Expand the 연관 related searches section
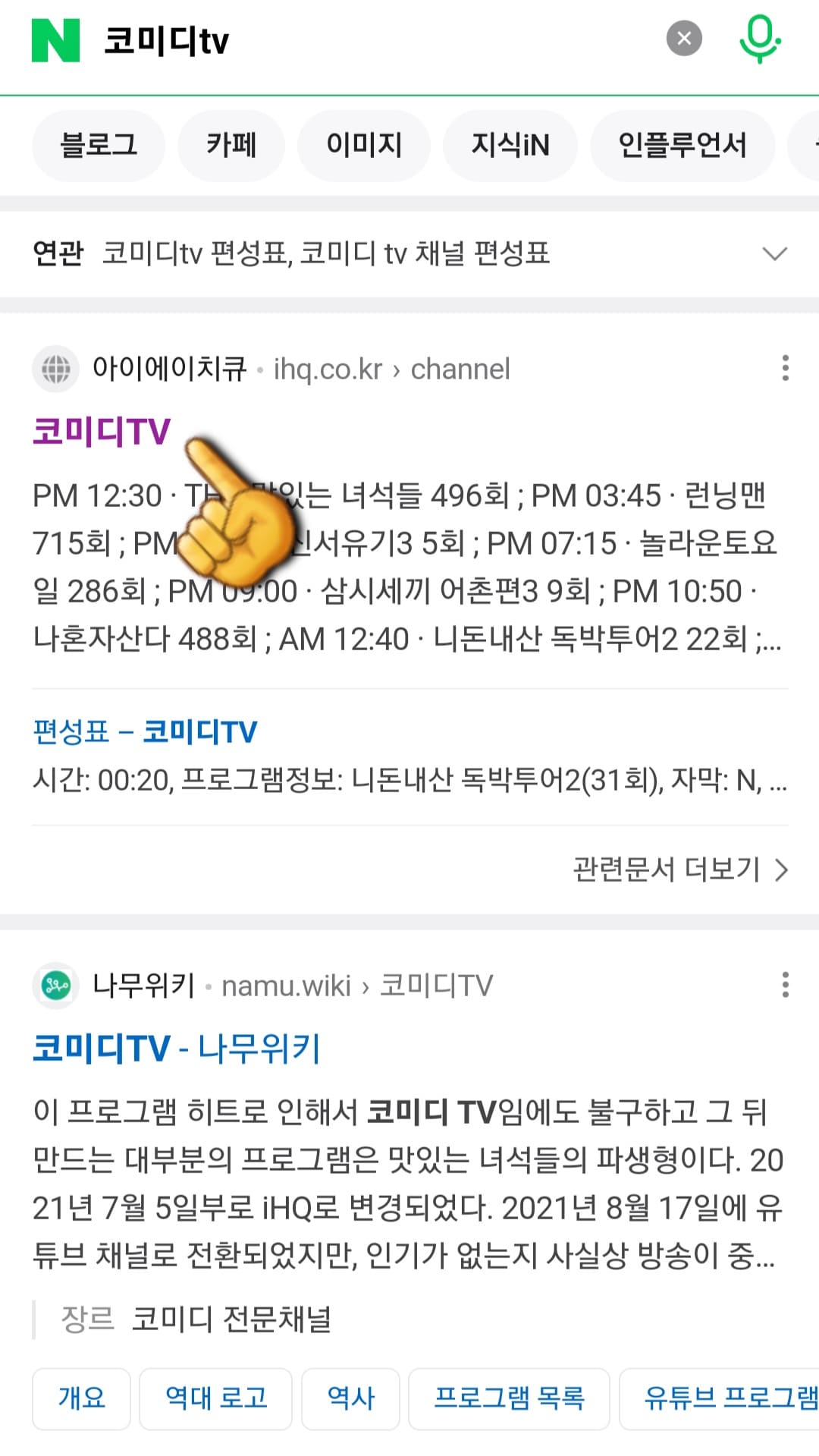The image size is (819, 1456). pos(772,254)
